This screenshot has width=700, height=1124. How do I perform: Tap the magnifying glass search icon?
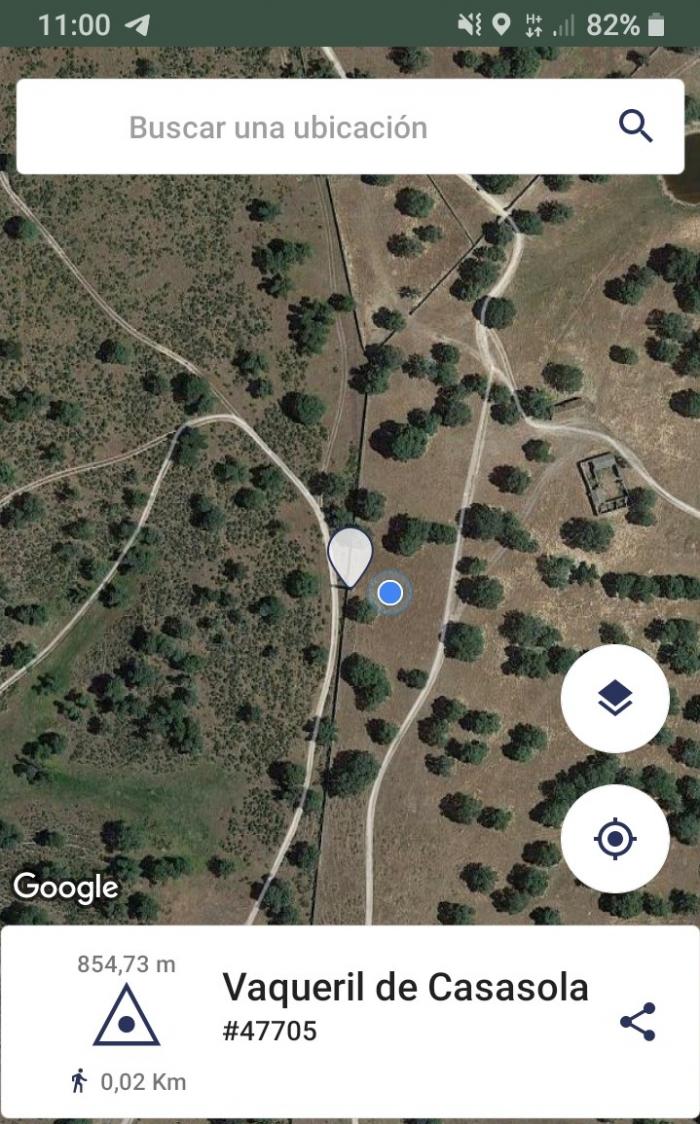636,127
